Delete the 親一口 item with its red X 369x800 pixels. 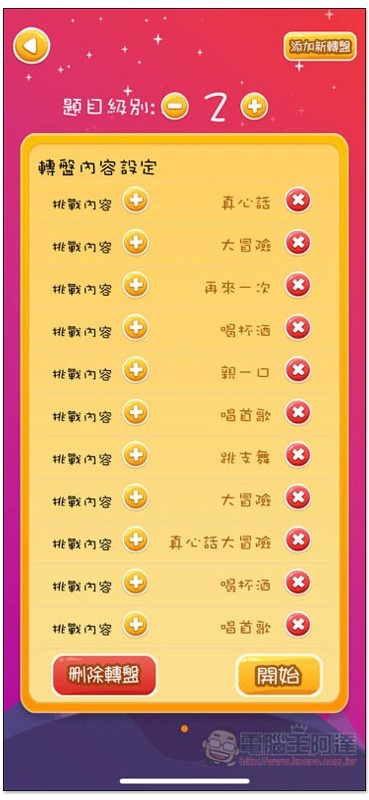coord(298,370)
